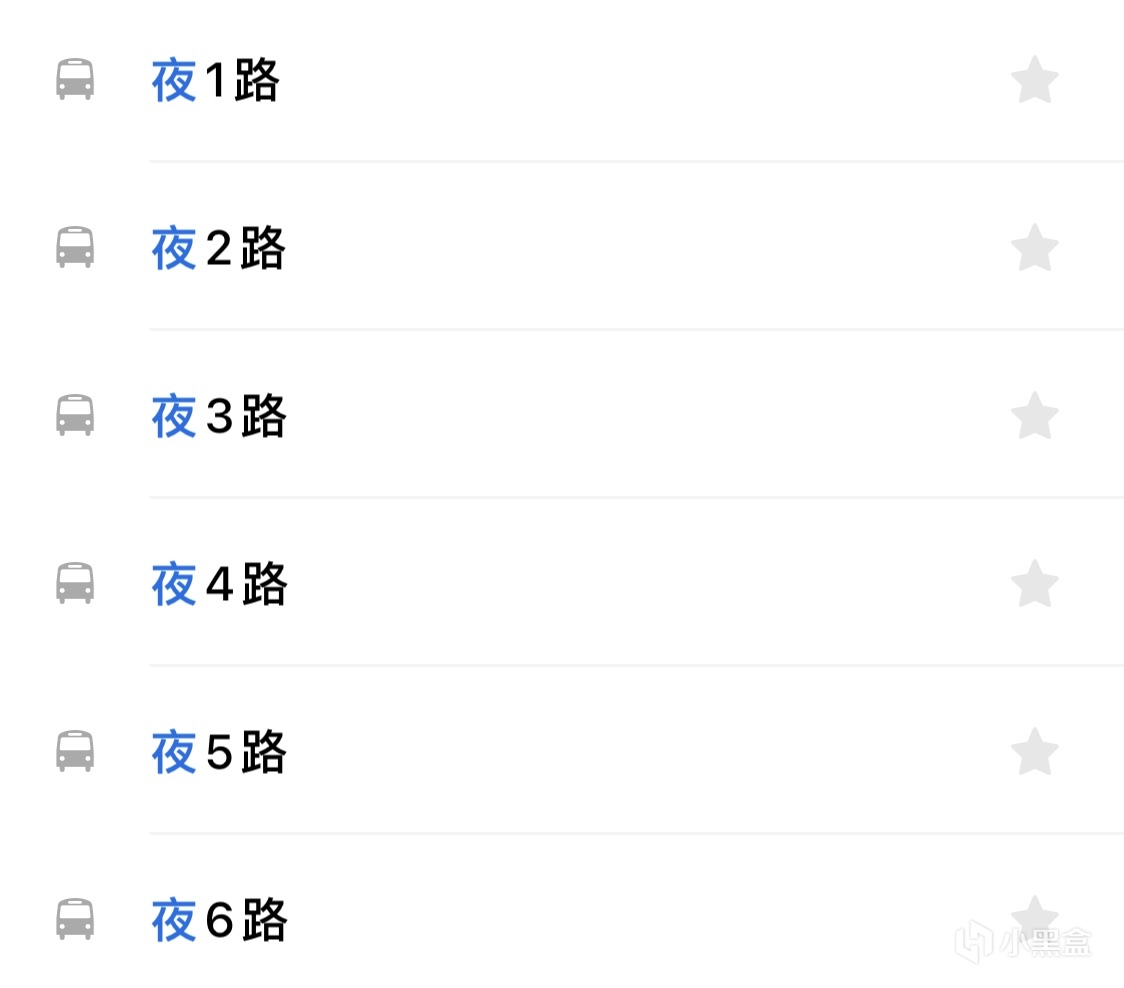Star the 夜2路 route
The width and height of the screenshot is (1124, 988).
(1034, 249)
